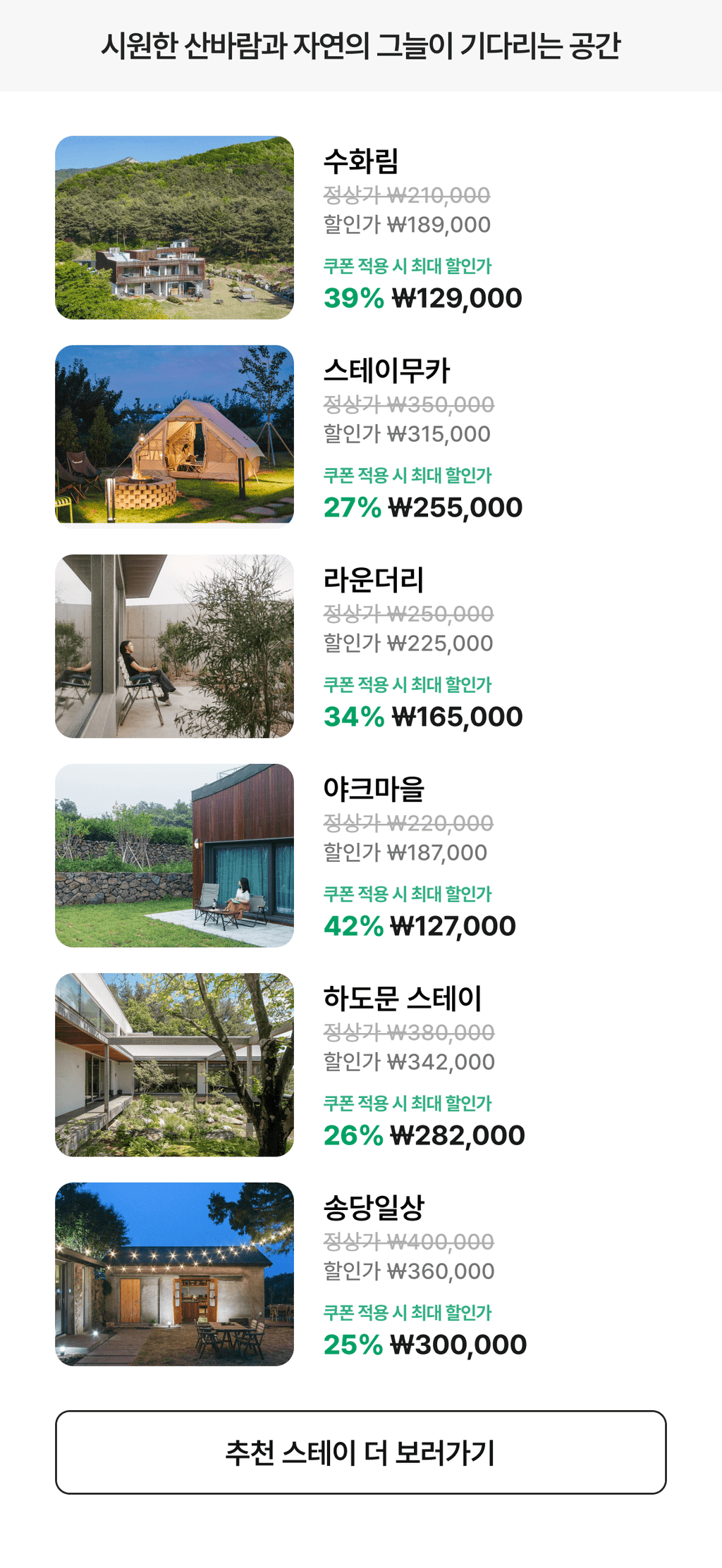View the 스테이무카 stay card
Screen dimensions: 722x1568
174,435
